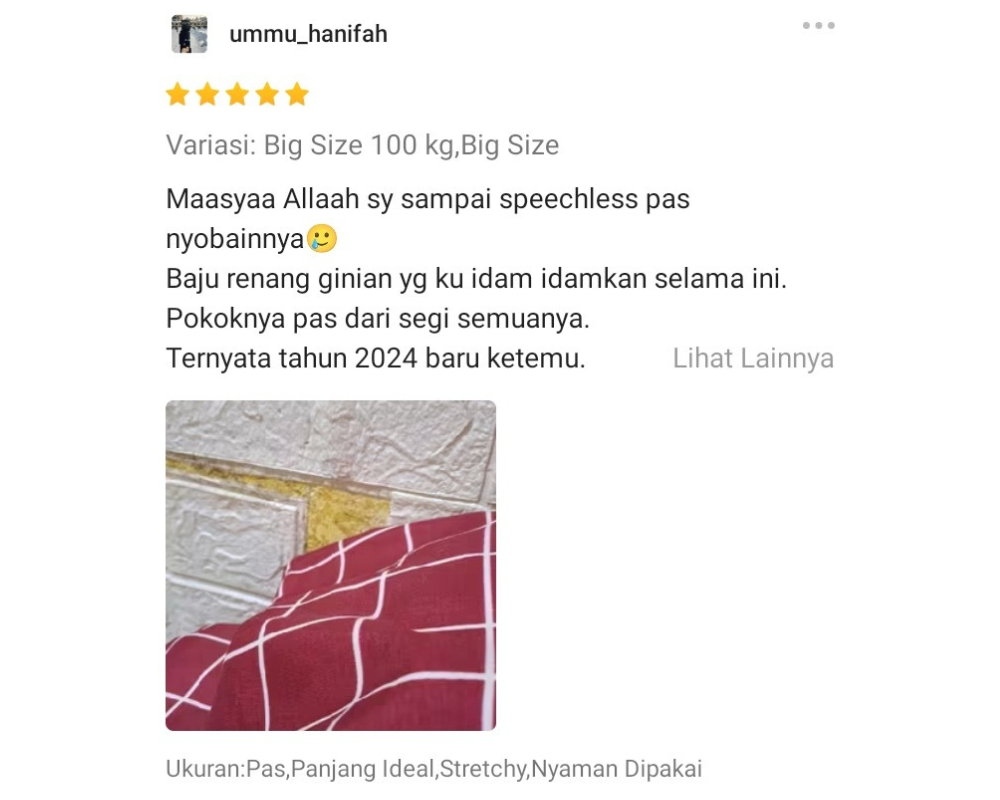Open the three-dot menu on ummu_hanifah's review

click(818, 26)
